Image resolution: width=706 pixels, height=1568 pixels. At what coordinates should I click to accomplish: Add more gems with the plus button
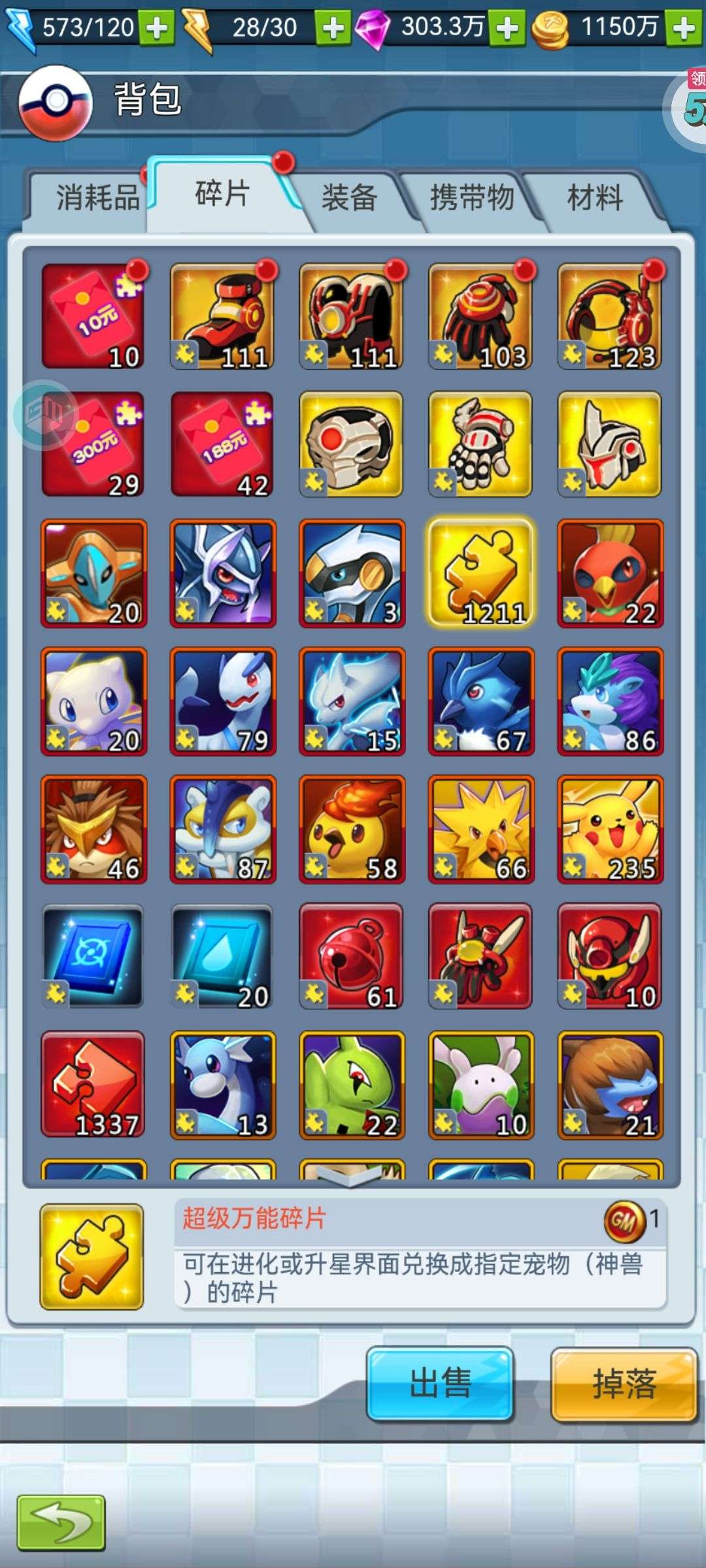coord(507,27)
